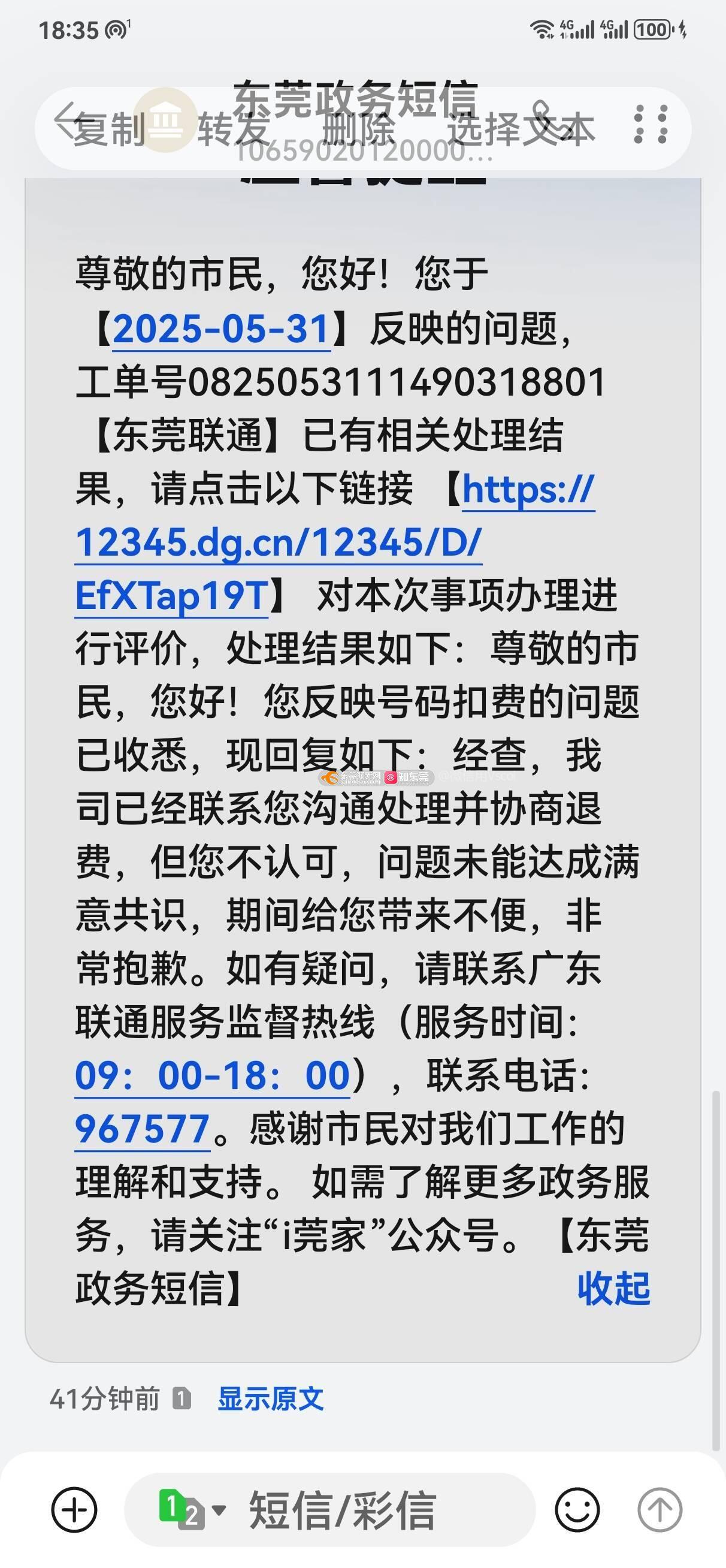Focus the 短信/彩信 message input field
This screenshot has width=726, height=1568.
[x=365, y=1510]
